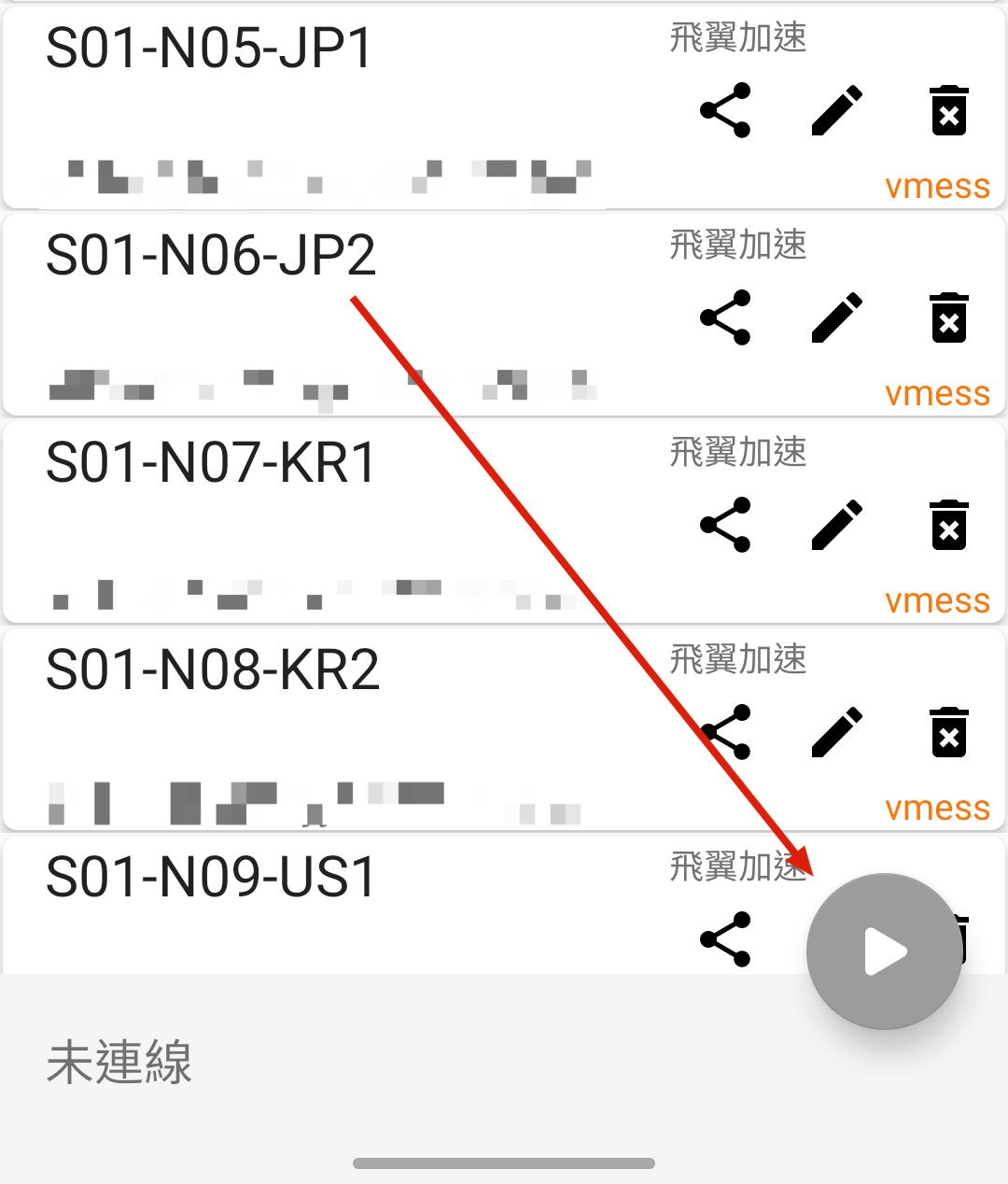
Task: Tap the vmess label on S01-N05-JP1
Action: [x=937, y=186]
